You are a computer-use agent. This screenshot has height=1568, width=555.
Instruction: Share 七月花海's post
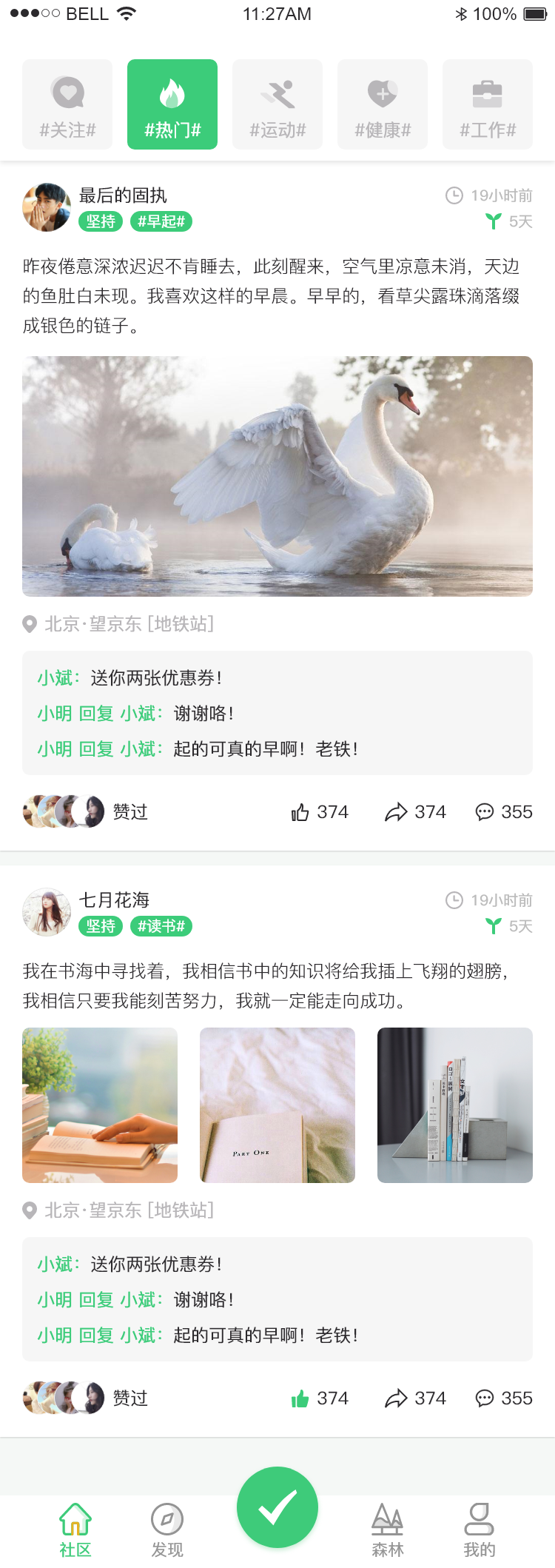pos(415,1398)
